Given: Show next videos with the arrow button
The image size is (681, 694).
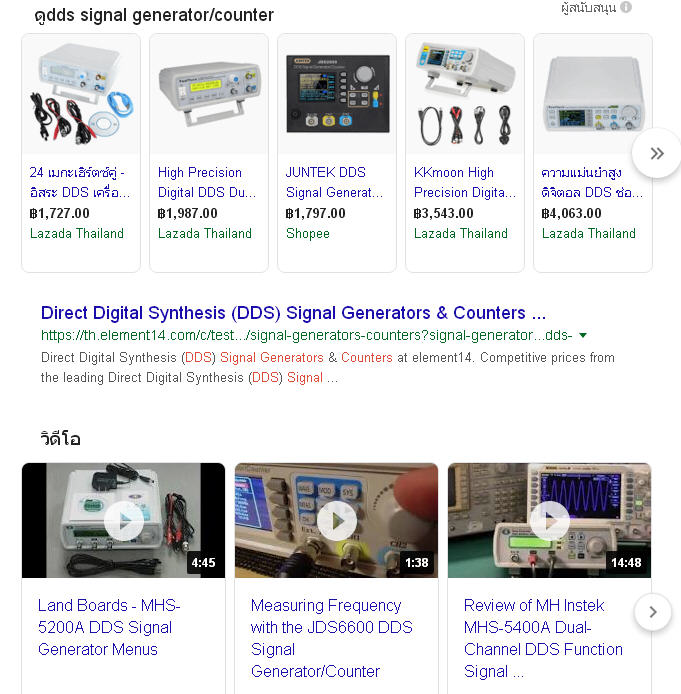Looking at the screenshot, I should click(653, 611).
